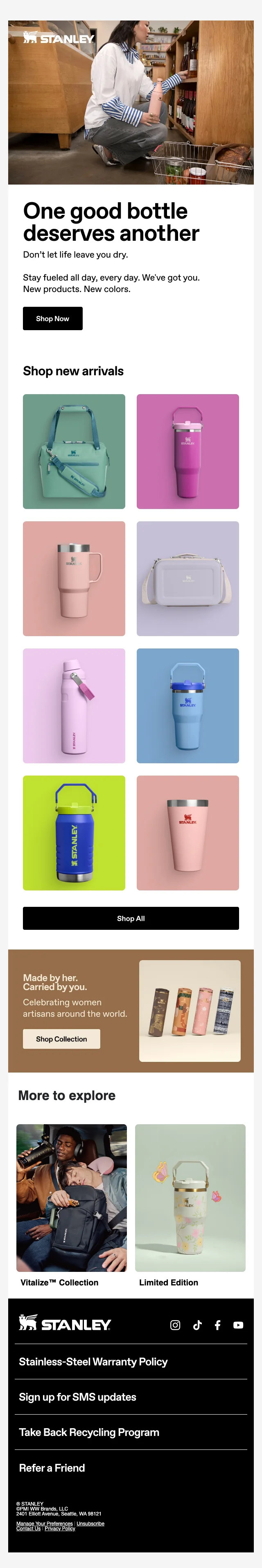Open Stanley's TikTok page

197,1325
